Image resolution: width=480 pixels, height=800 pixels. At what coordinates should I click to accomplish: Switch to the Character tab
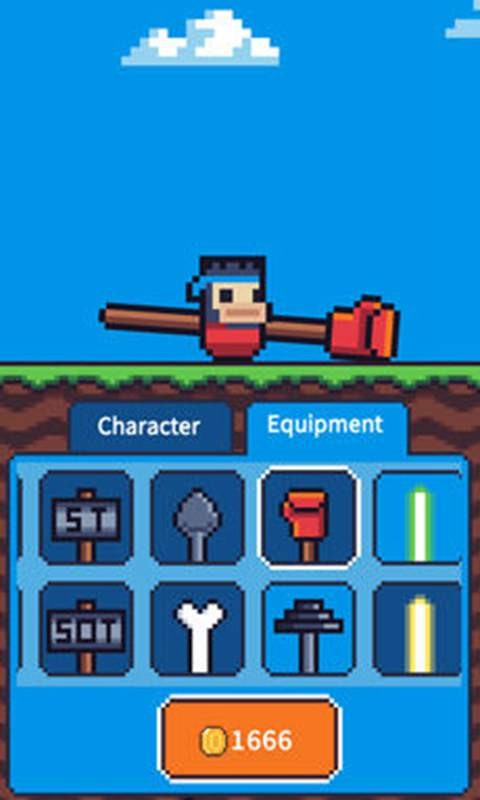(150, 427)
